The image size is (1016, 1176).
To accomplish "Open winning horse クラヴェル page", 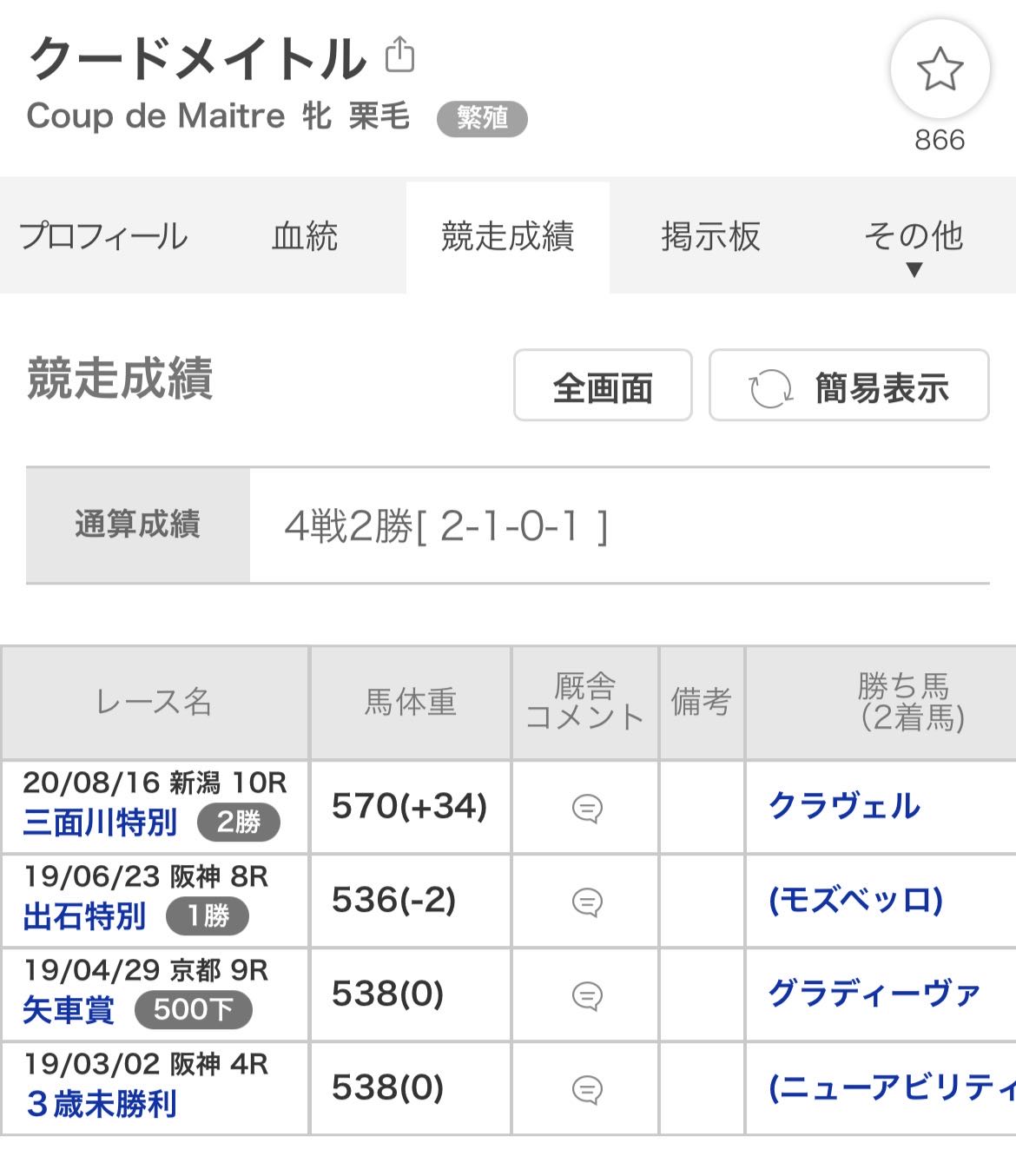I will coord(844,806).
